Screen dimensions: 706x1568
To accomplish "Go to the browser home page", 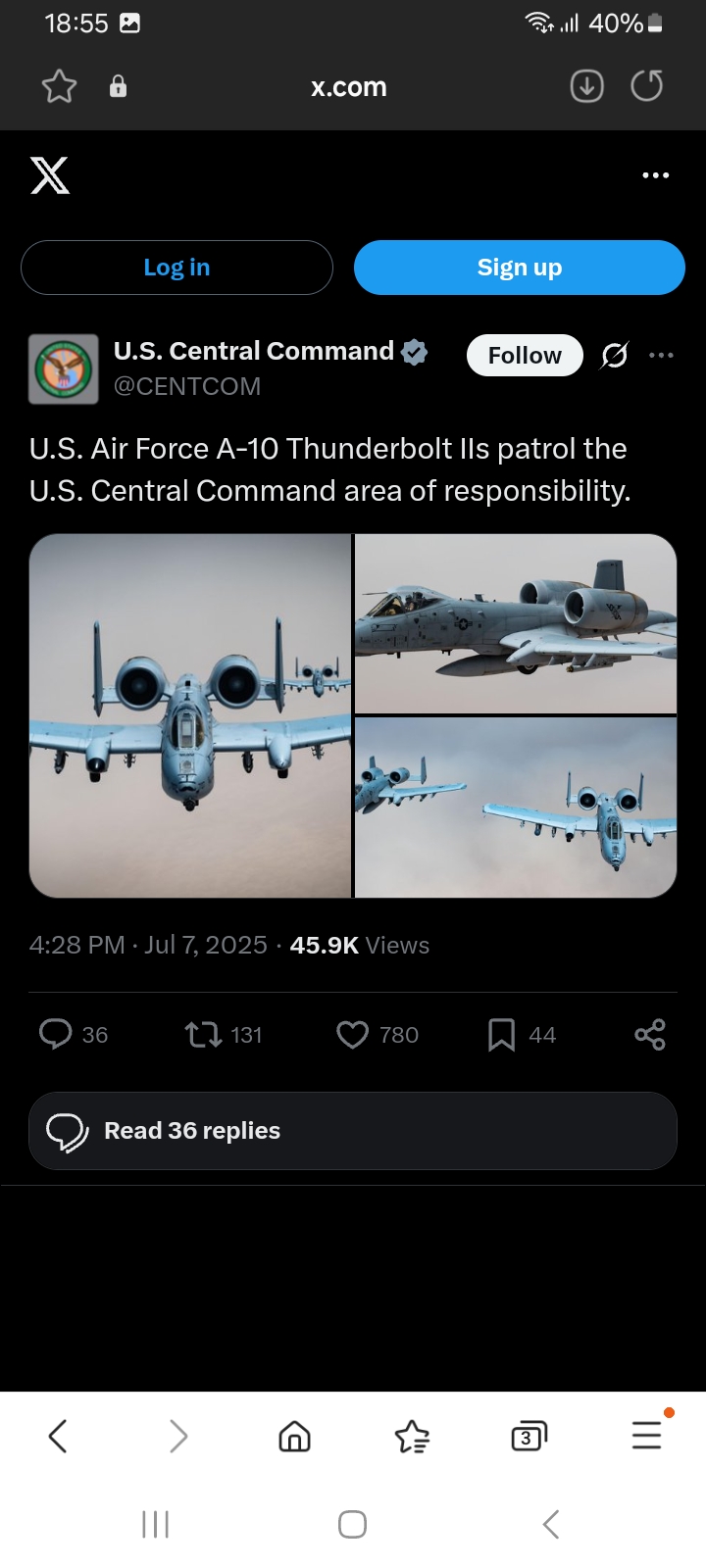I will pos(294,1437).
